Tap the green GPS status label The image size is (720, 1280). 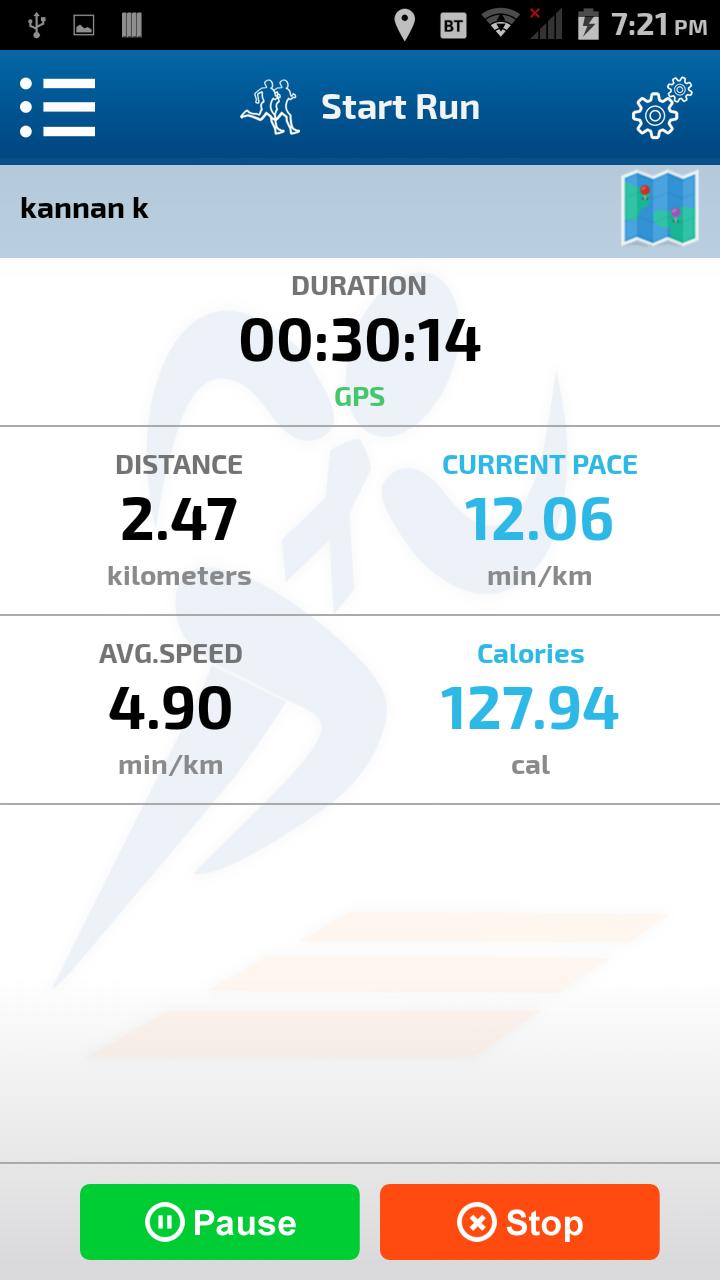[359, 396]
